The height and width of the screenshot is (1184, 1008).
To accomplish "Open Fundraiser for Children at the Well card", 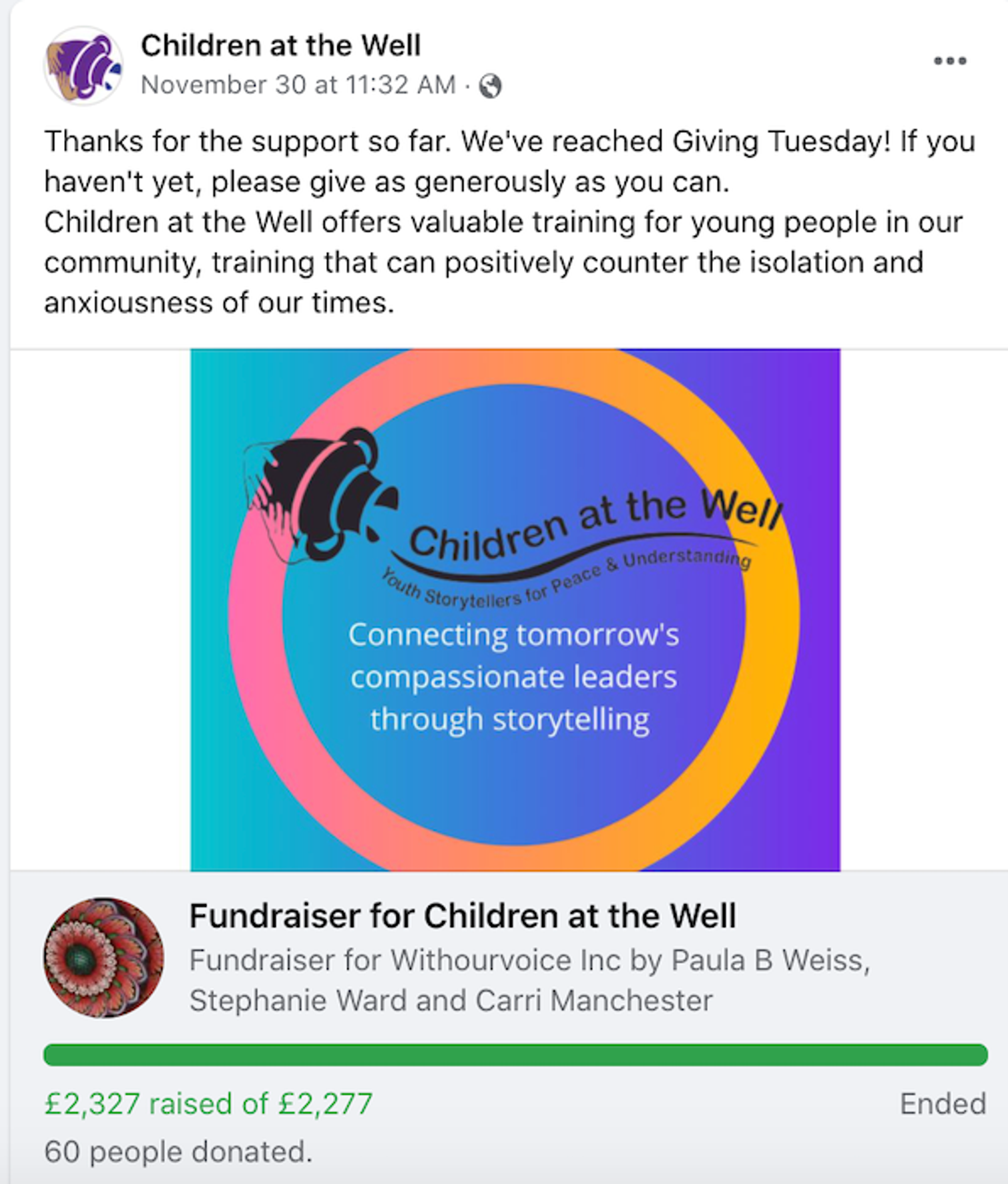I will [509, 1027].
